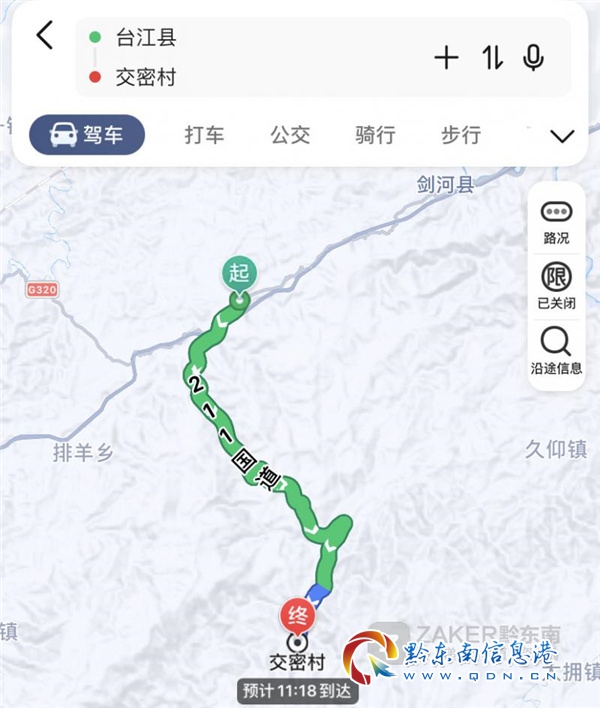
Task: Edit the destination 交密村
Action: click(146, 77)
